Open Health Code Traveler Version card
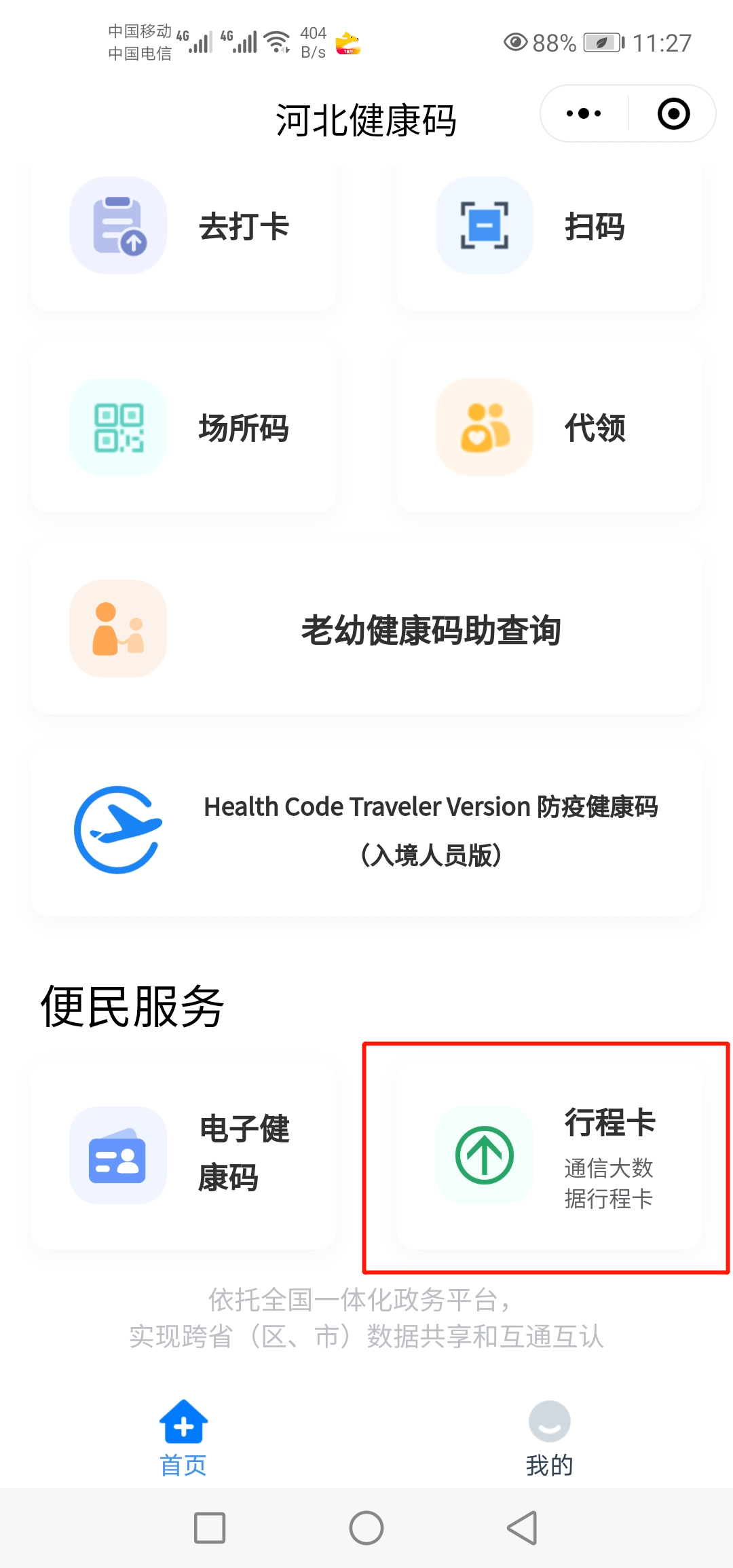733x1568 pixels. click(366, 830)
